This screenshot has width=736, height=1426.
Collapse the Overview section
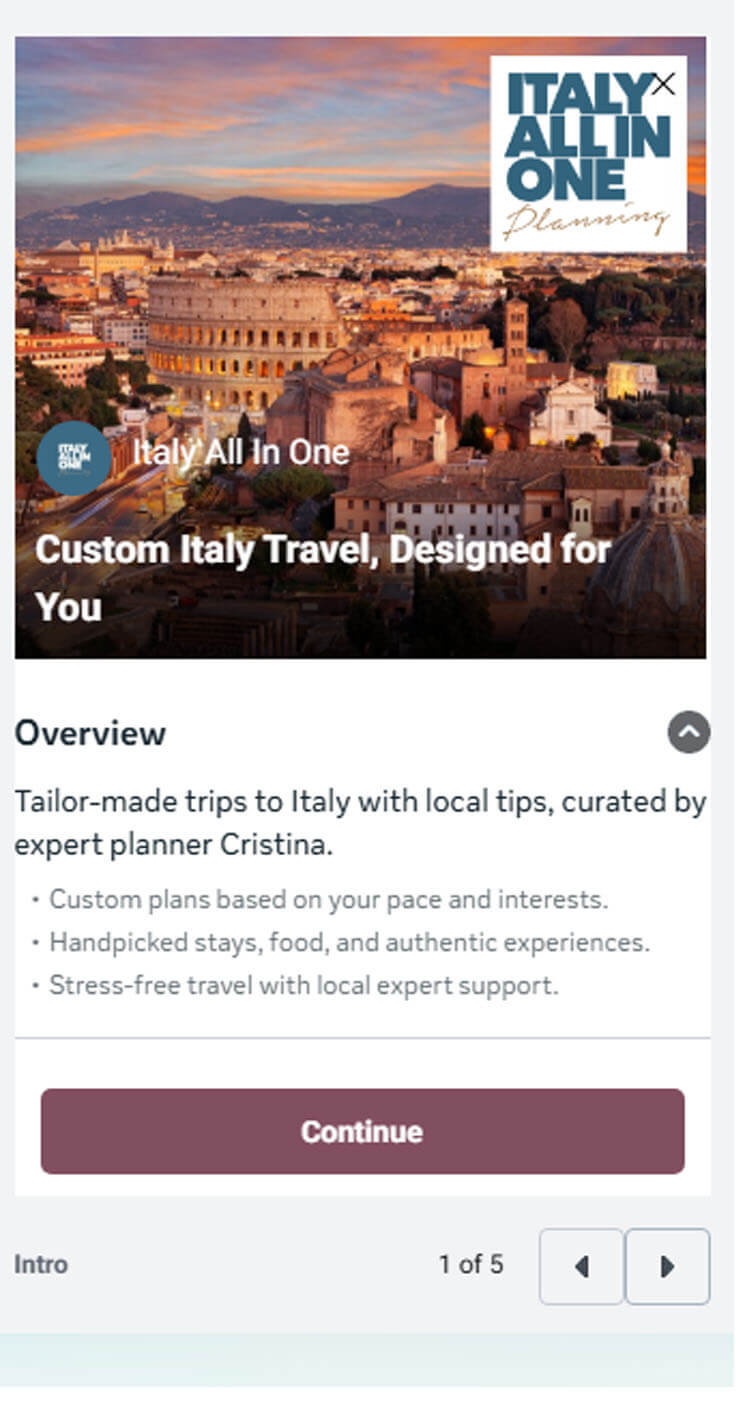pos(688,733)
